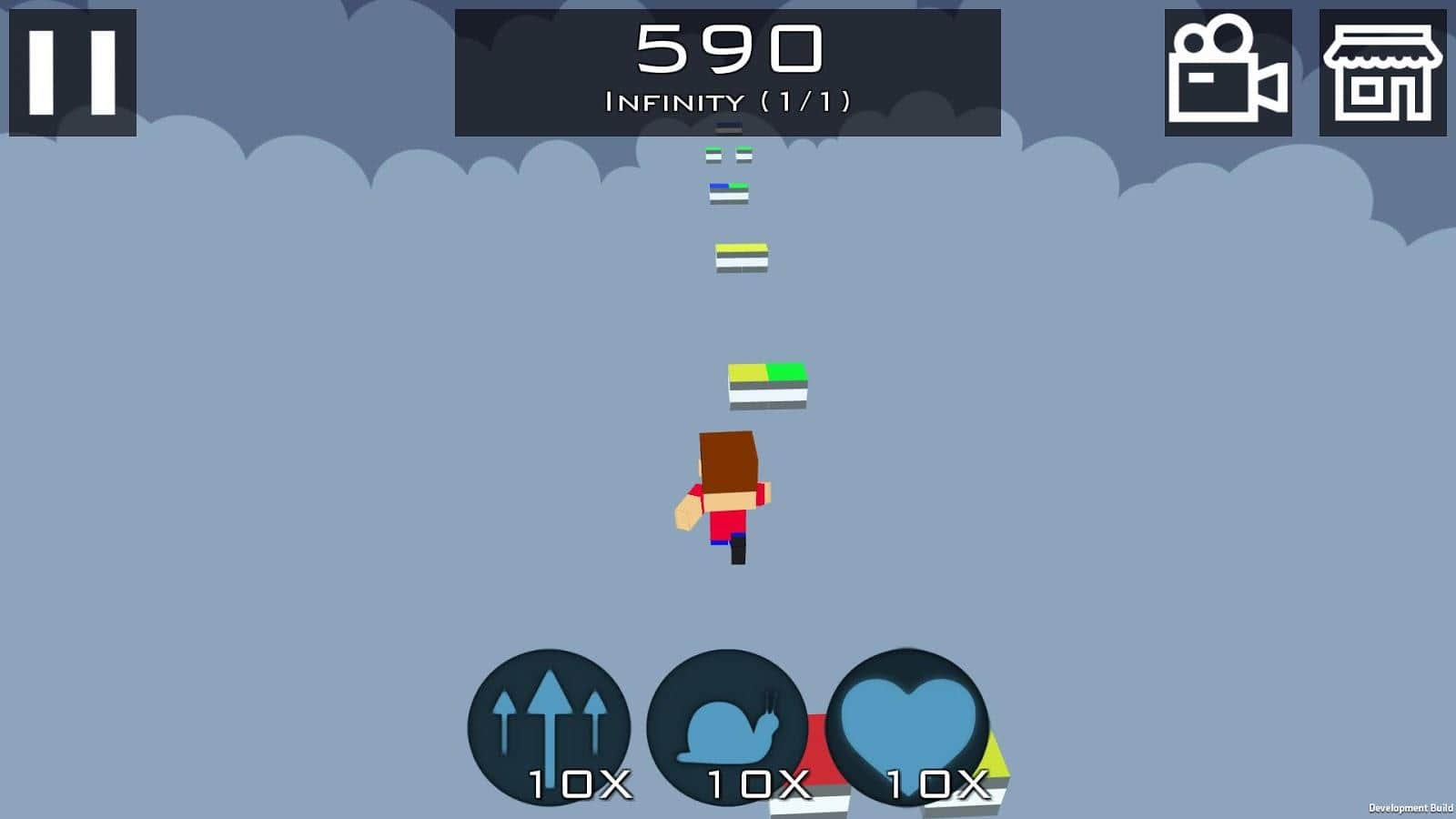This screenshot has width=1456, height=819.
Task: Pause the game
Action: [73, 73]
